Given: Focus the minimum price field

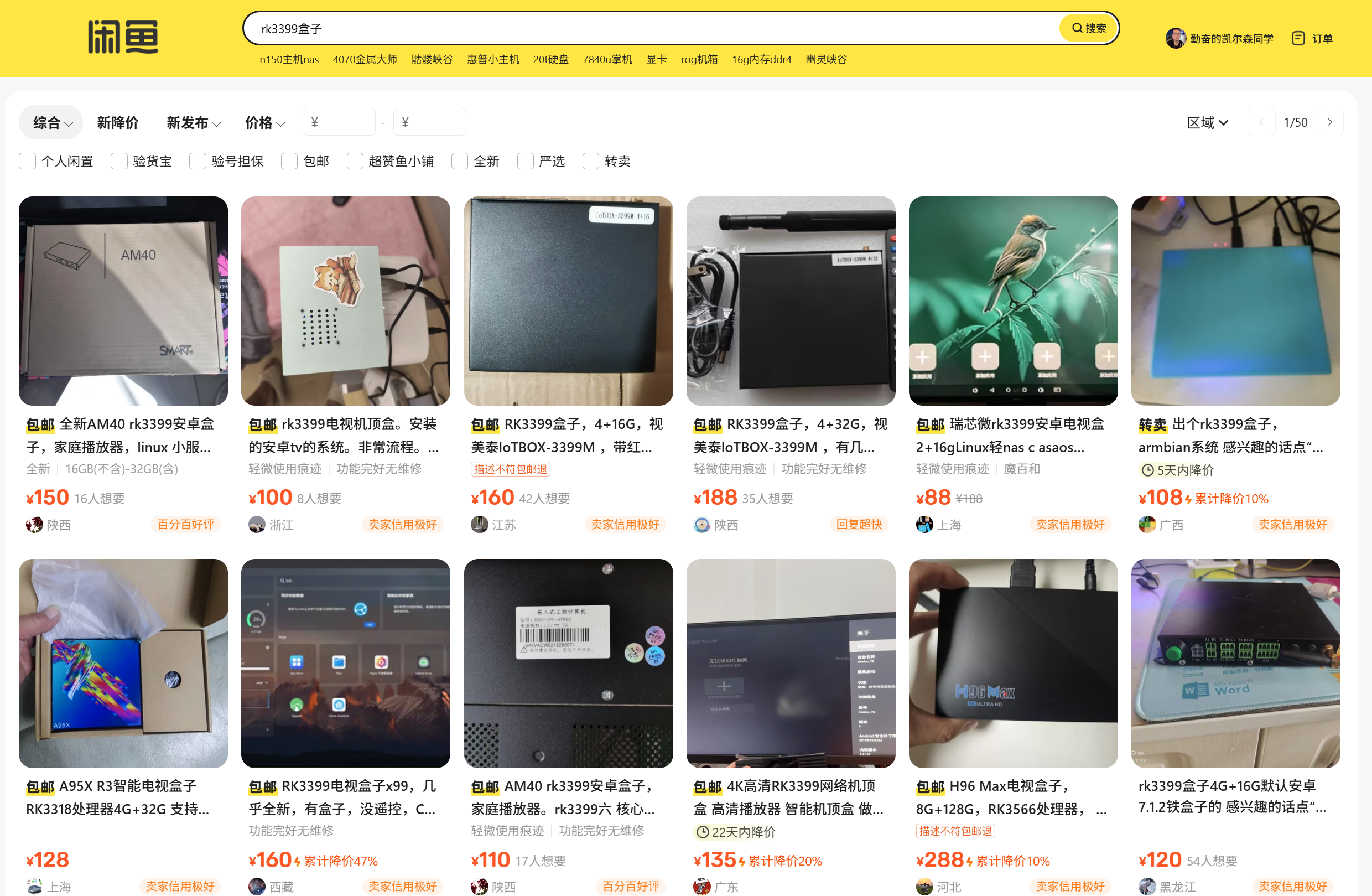Looking at the screenshot, I should coord(340,122).
